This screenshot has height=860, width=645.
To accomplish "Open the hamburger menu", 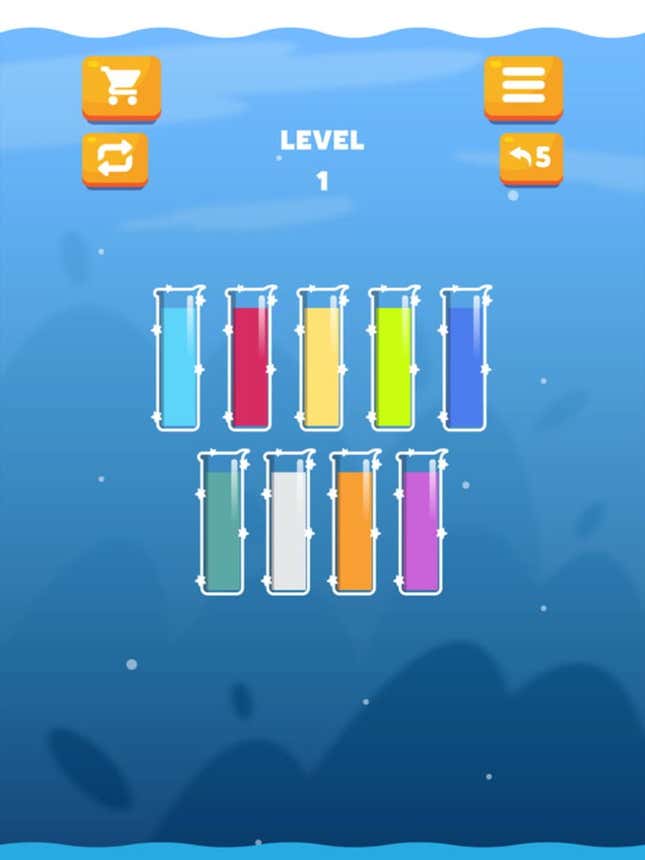I will pyautogui.click(x=523, y=87).
